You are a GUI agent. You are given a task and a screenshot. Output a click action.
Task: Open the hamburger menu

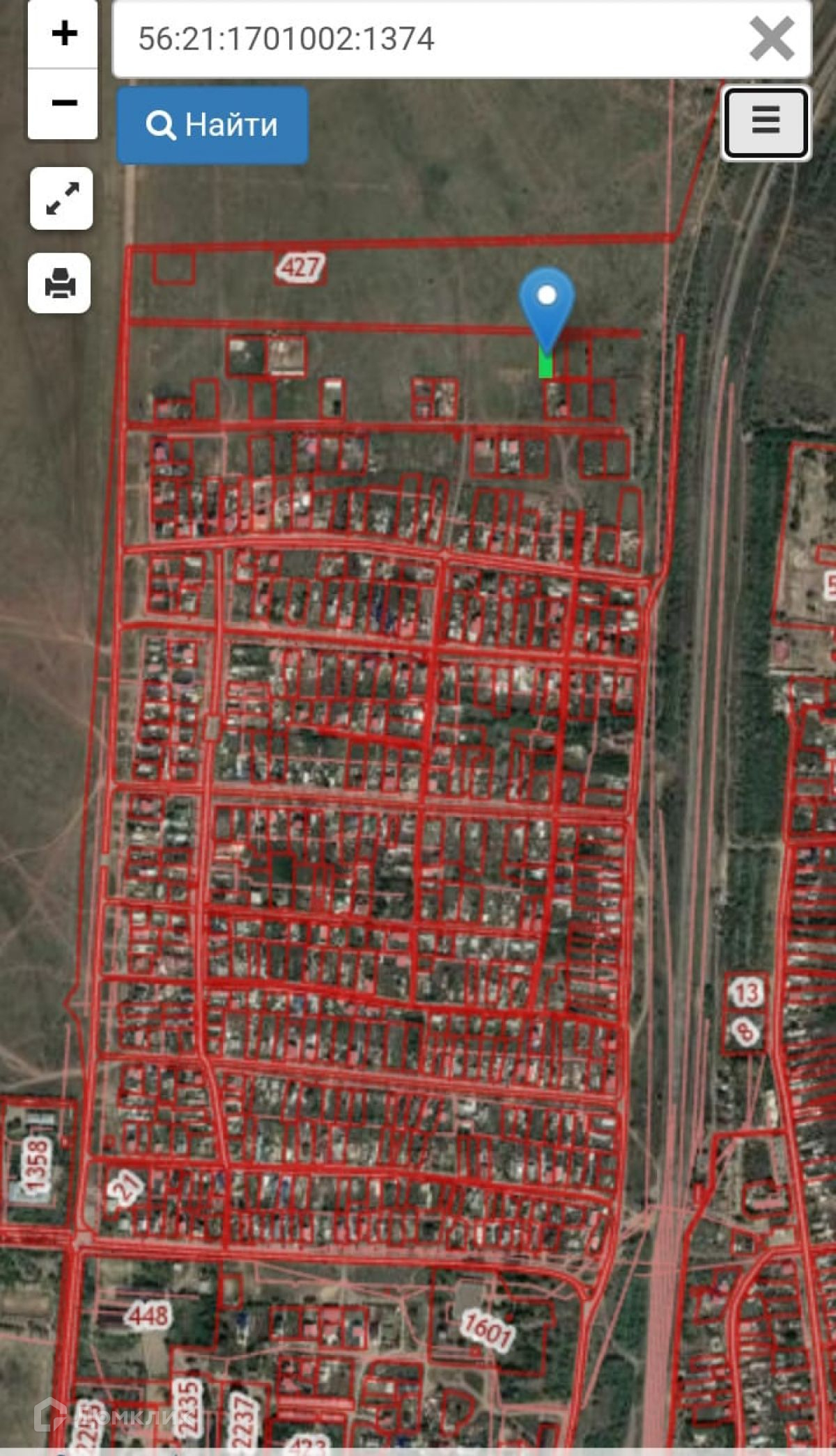pos(766,123)
